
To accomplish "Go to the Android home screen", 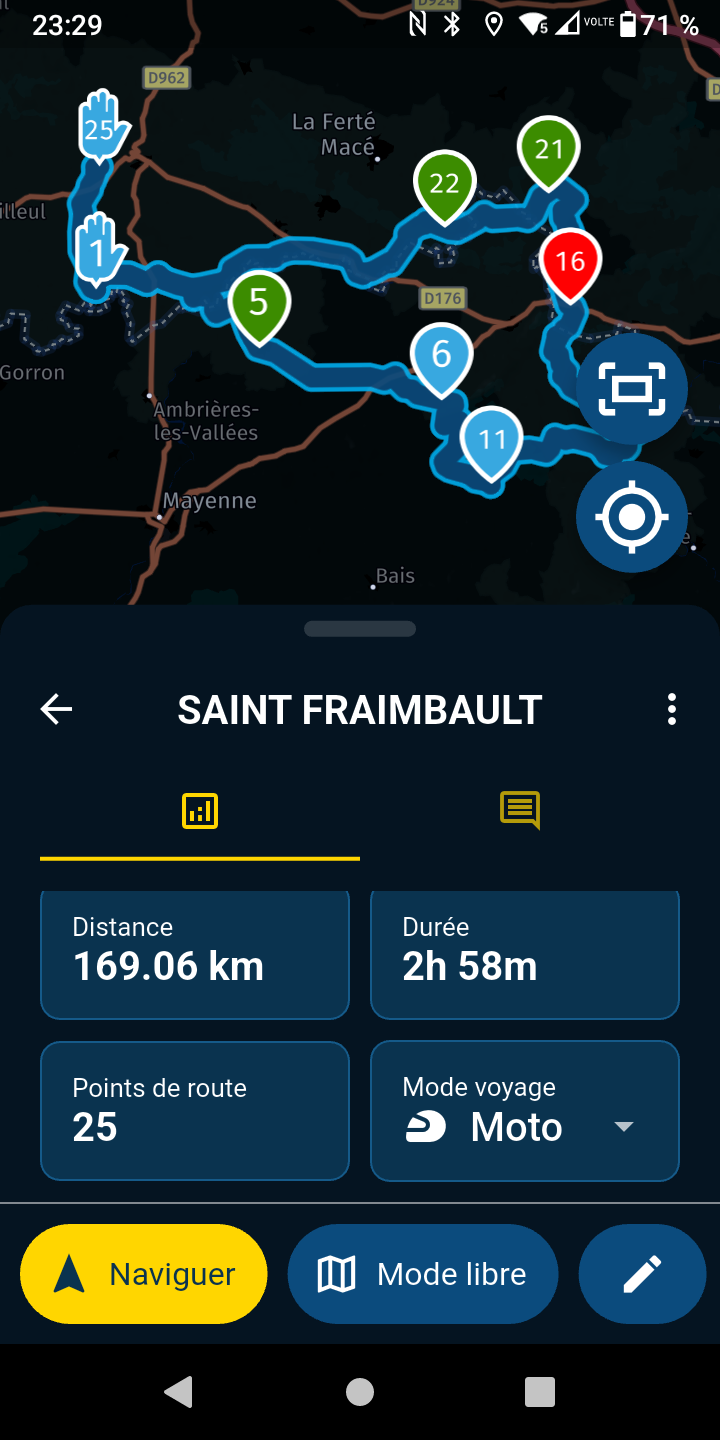I will (x=360, y=1391).
